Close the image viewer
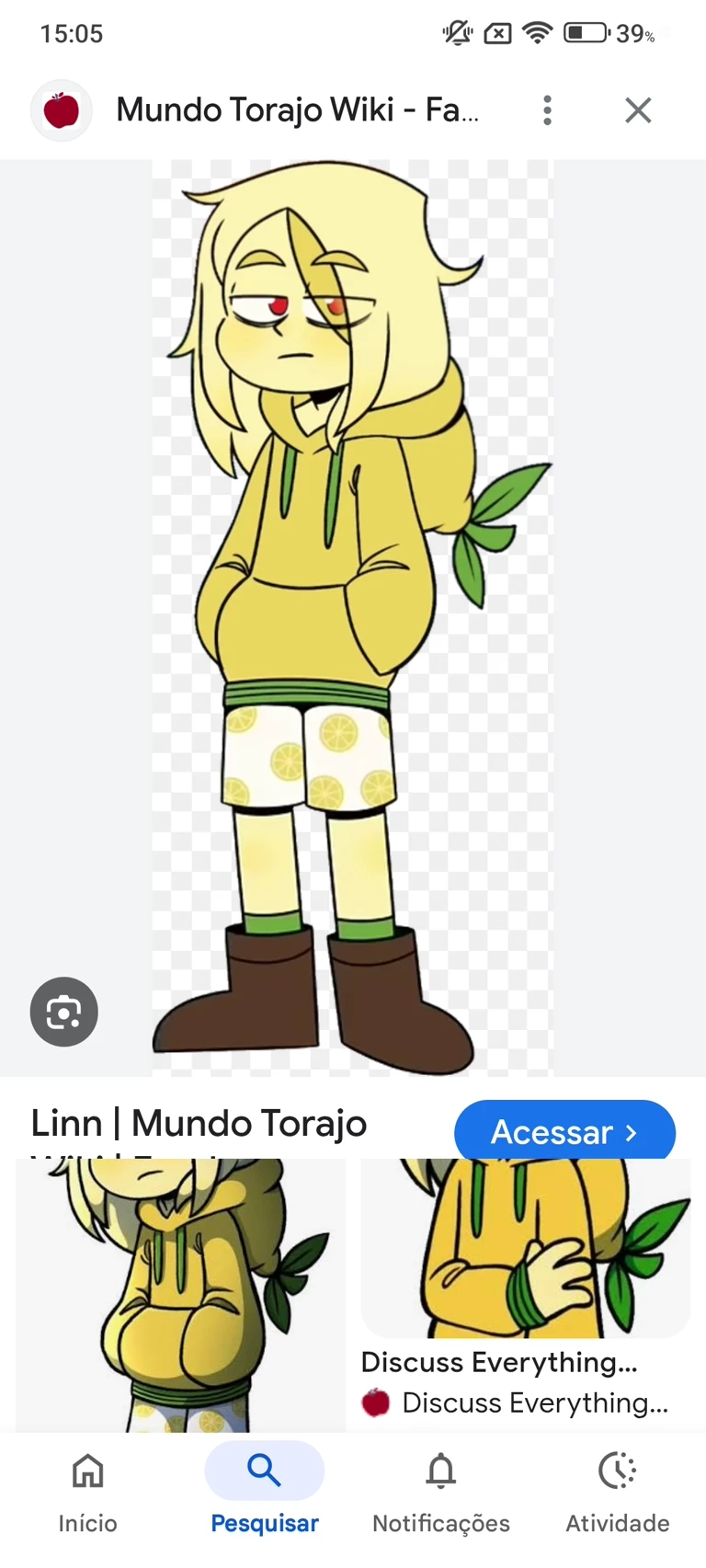This screenshot has width=706, height=1568. 638,110
